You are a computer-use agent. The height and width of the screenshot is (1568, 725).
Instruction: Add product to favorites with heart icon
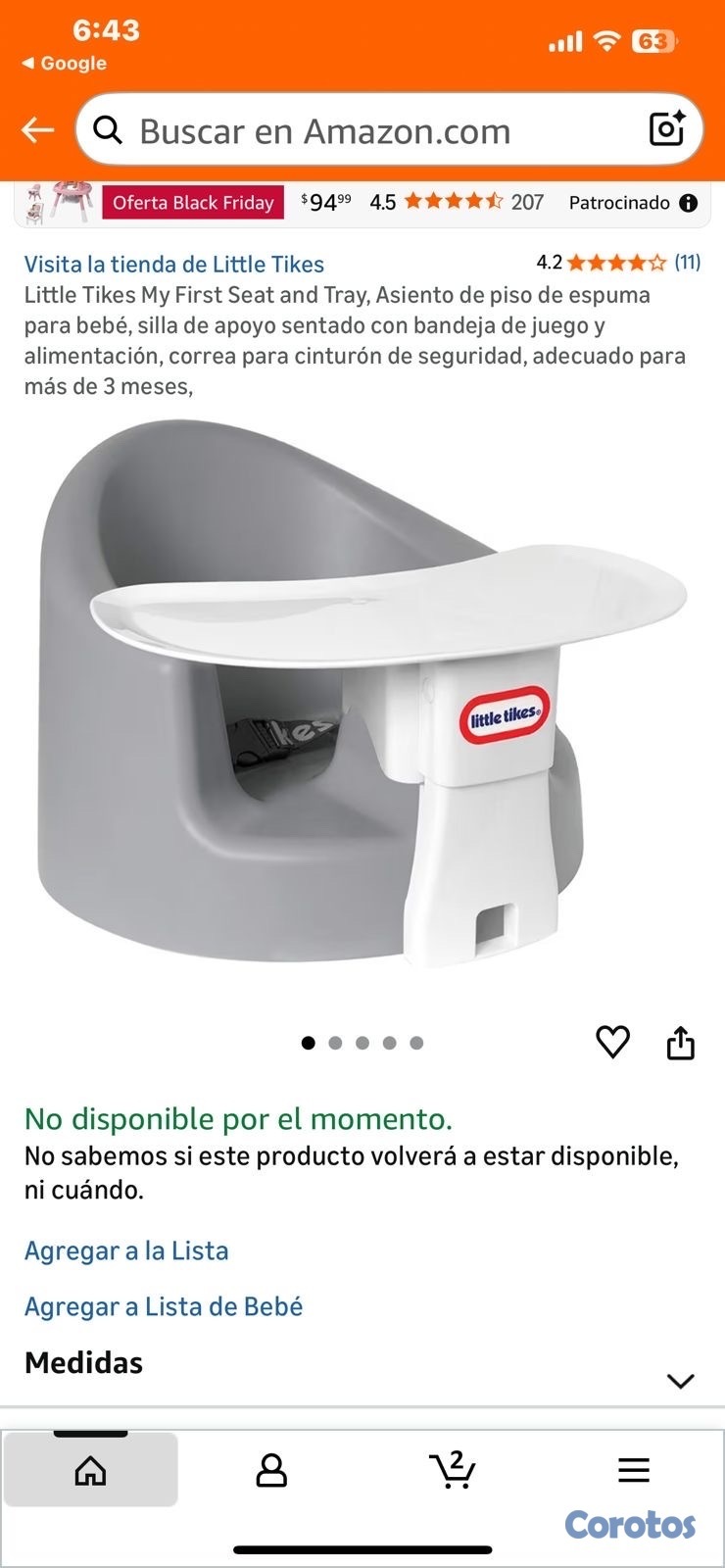614,1042
